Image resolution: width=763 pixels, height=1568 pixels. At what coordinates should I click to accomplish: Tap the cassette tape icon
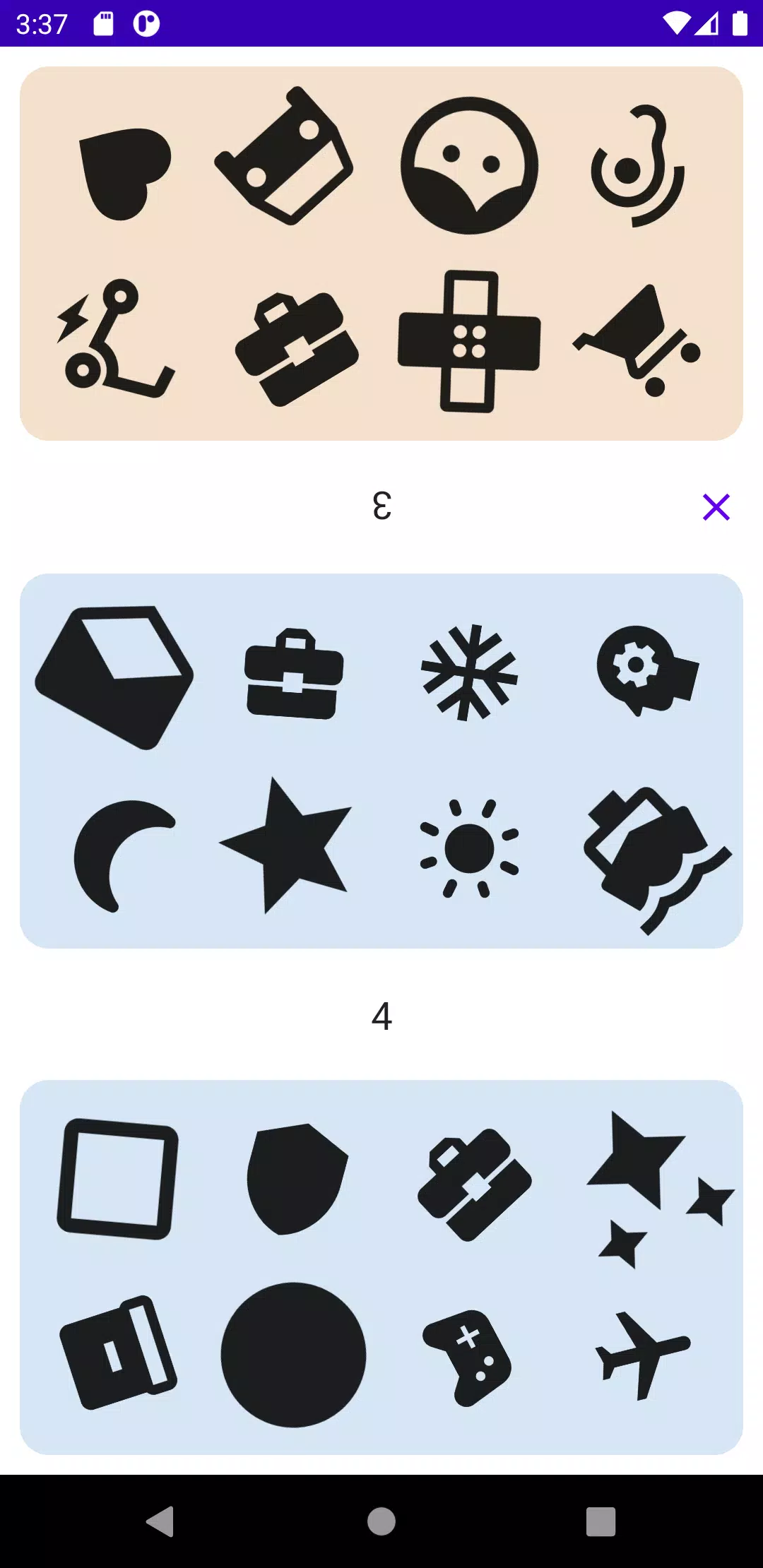[285, 157]
